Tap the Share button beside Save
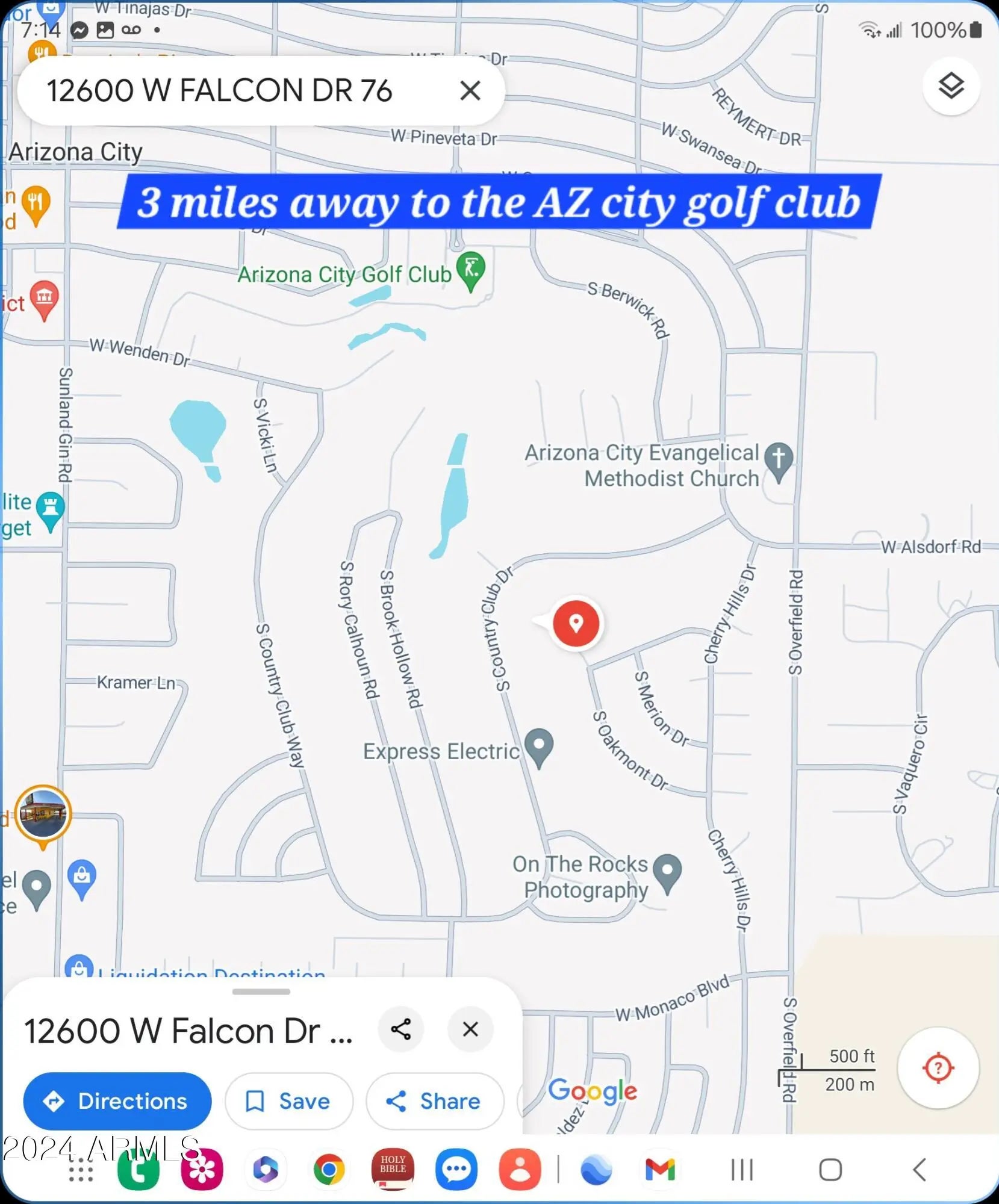This screenshot has width=999, height=1204. pyautogui.click(x=434, y=1101)
